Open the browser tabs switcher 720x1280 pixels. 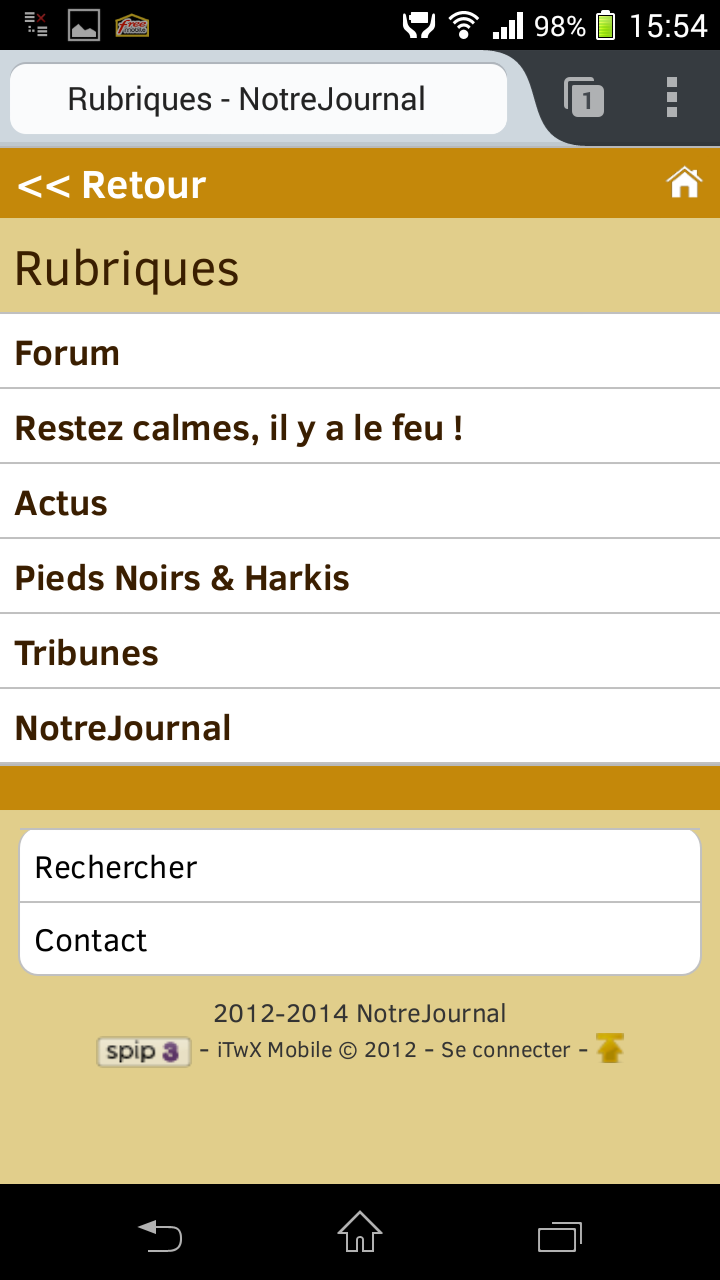tap(584, 98)
